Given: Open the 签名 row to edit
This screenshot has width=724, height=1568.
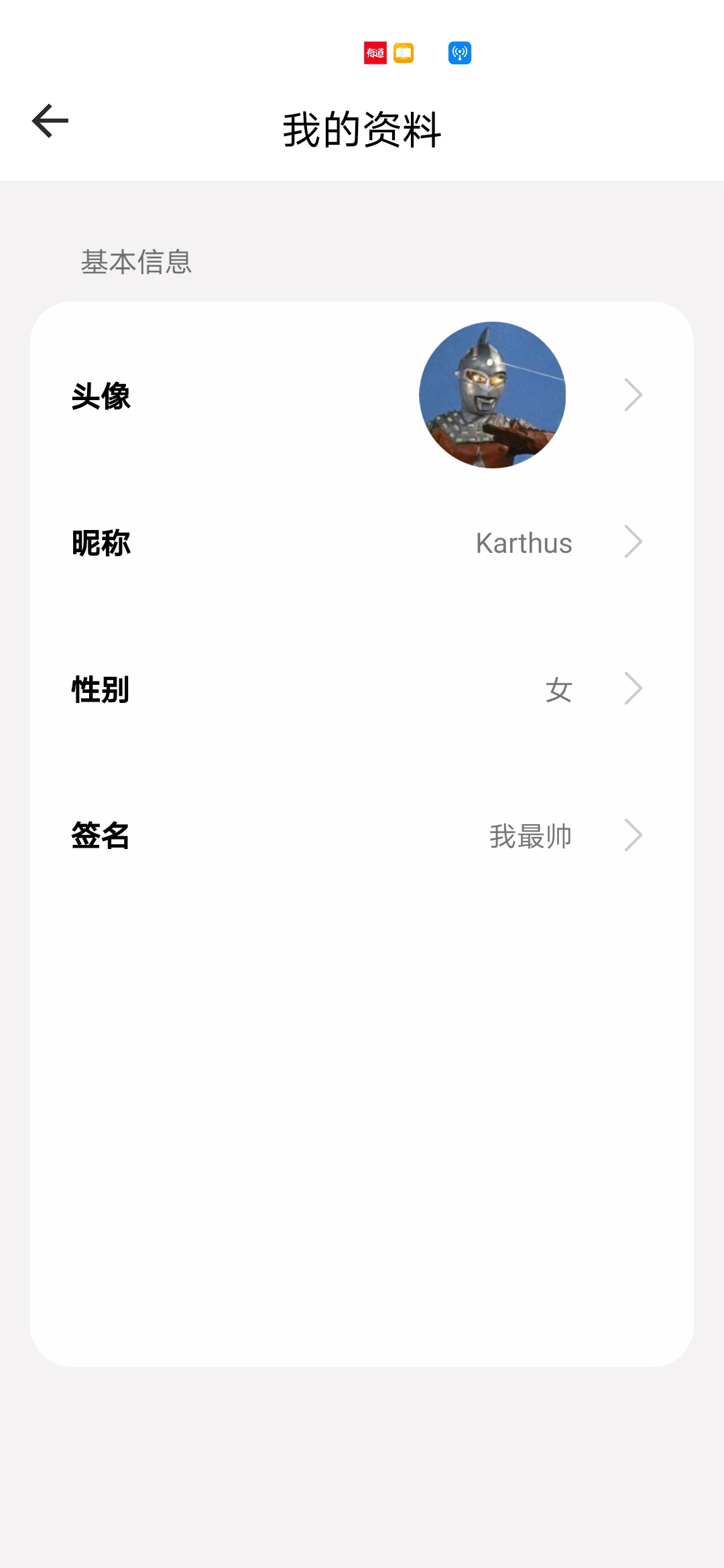Looking at the screenshot, I should [362, 836].
